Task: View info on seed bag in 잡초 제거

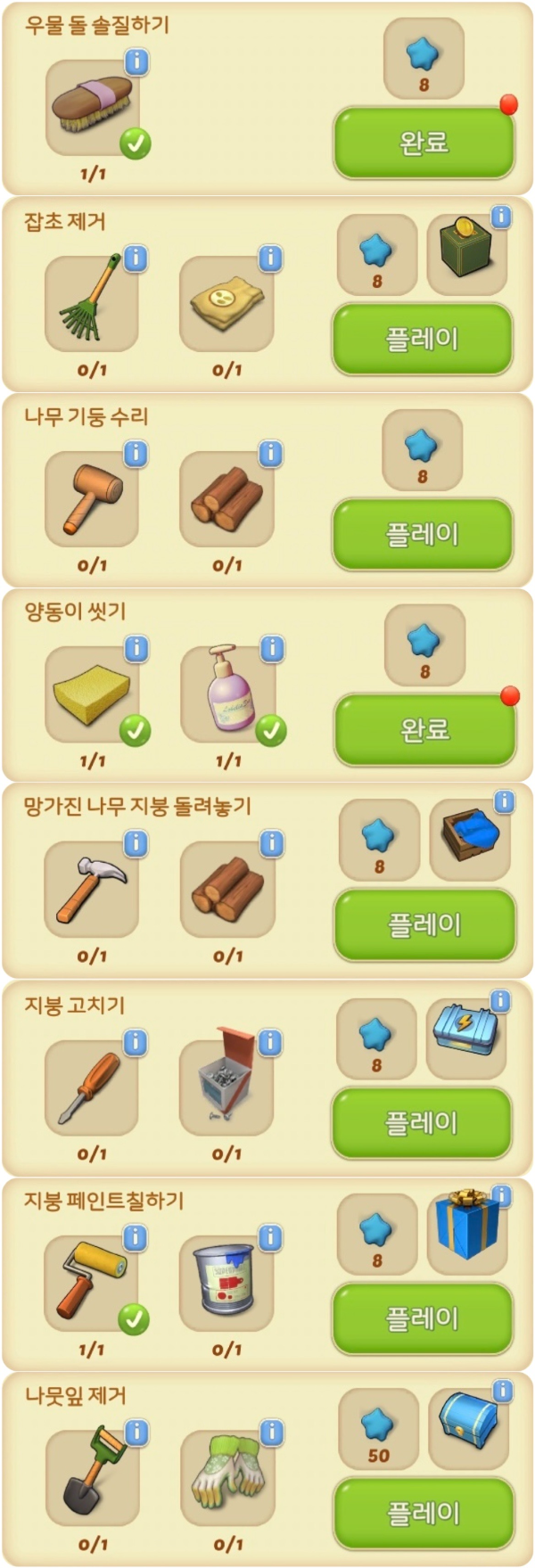Action: click(x=270, y=259)
